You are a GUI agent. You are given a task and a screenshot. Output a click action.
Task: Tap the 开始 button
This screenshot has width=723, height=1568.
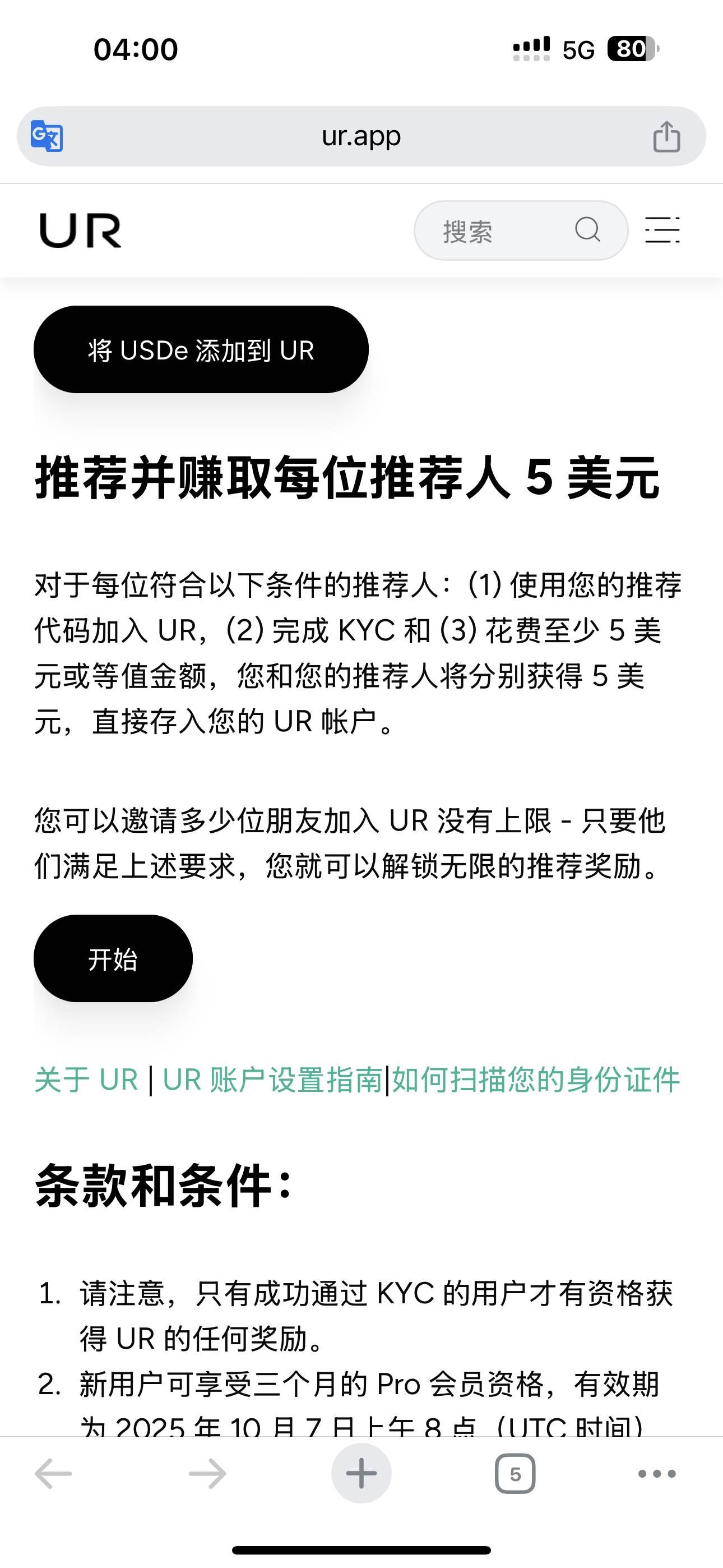[113, 959]
